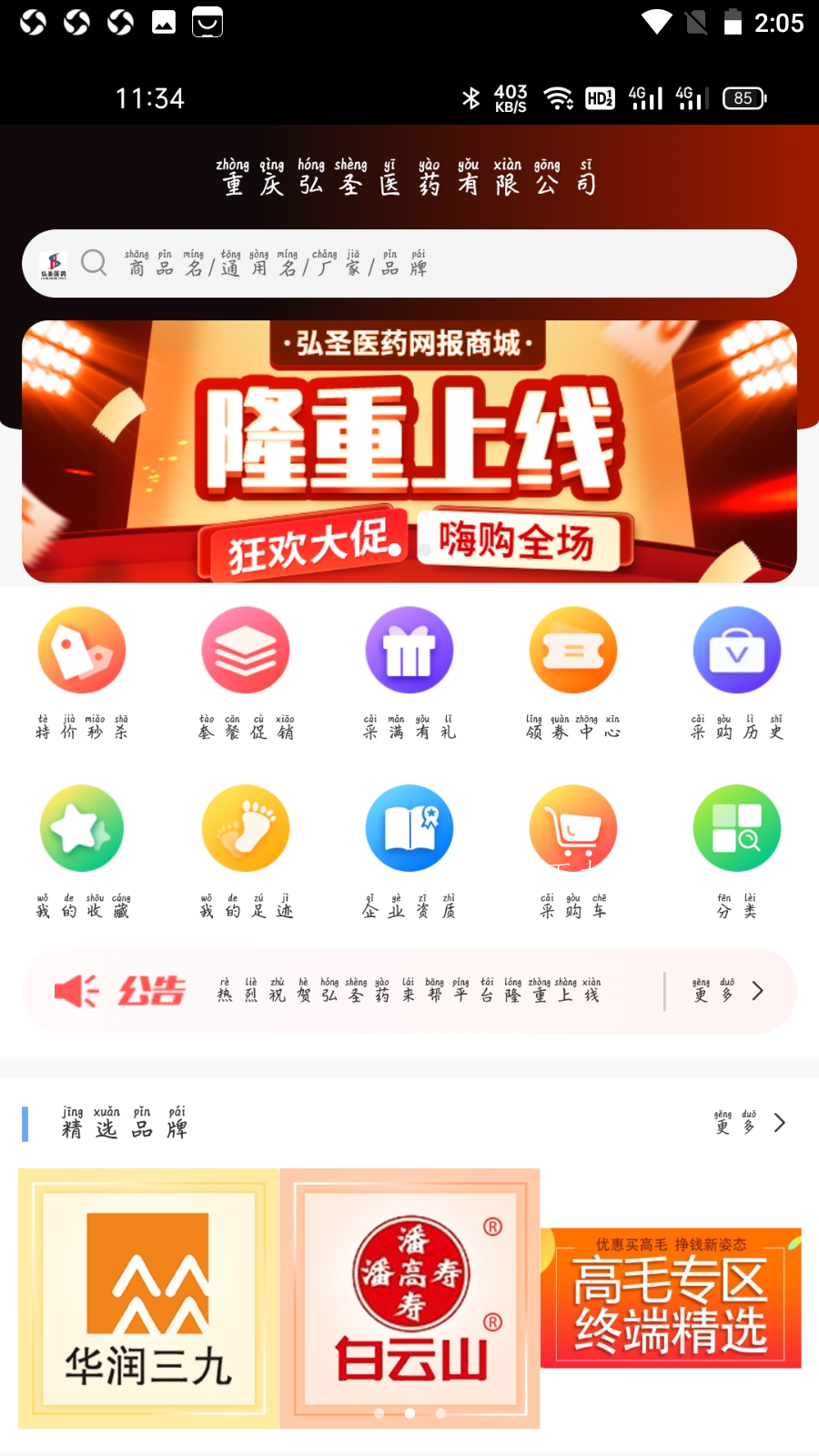This screenshot has width=819, height=1456.
Task: View more 精选品牌 featured brands
Action: tap(750, 1123)
